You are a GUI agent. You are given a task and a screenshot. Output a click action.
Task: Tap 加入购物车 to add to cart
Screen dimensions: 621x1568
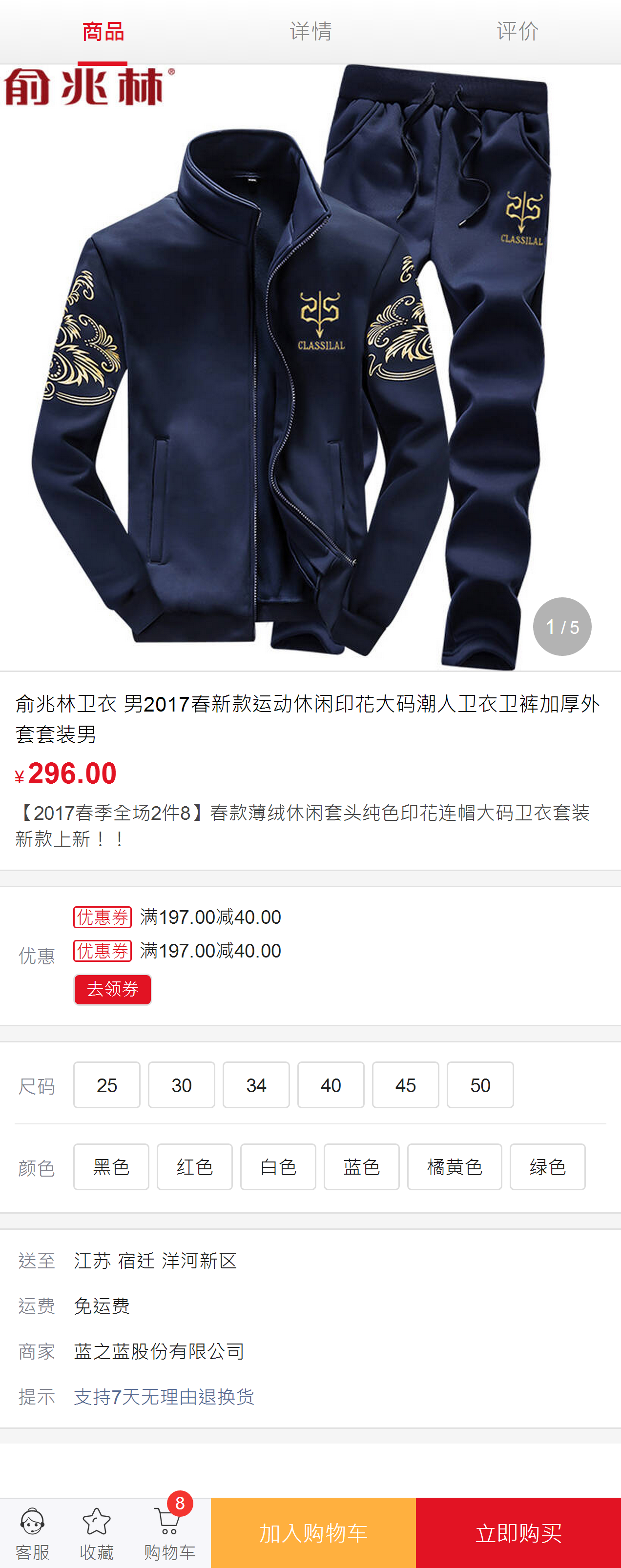click(x=313, y=1533)
